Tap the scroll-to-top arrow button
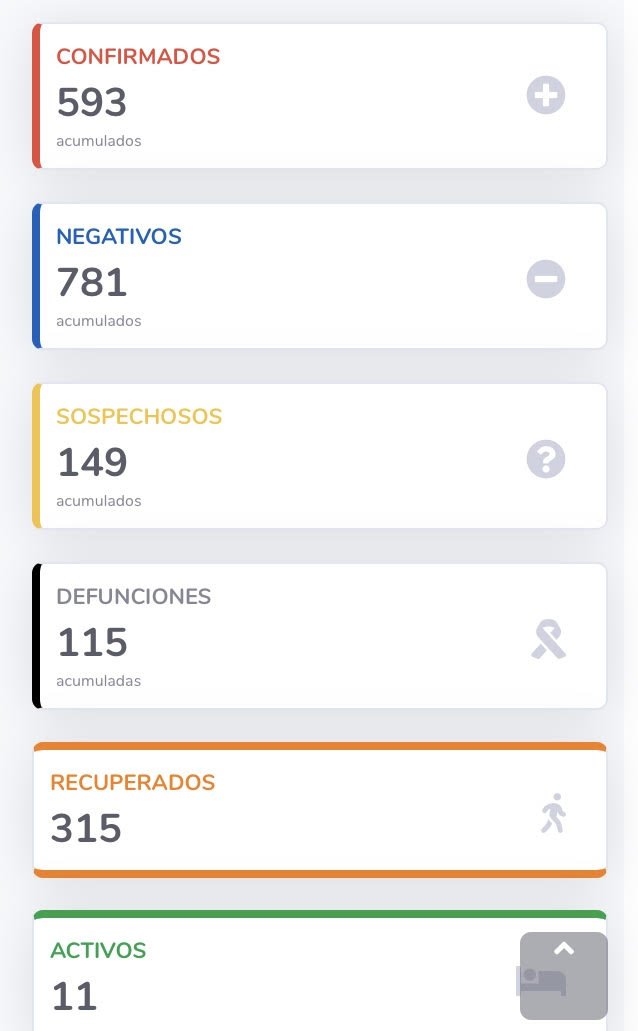The height and width of the screenshot is (1031, 638). (564, 975)
